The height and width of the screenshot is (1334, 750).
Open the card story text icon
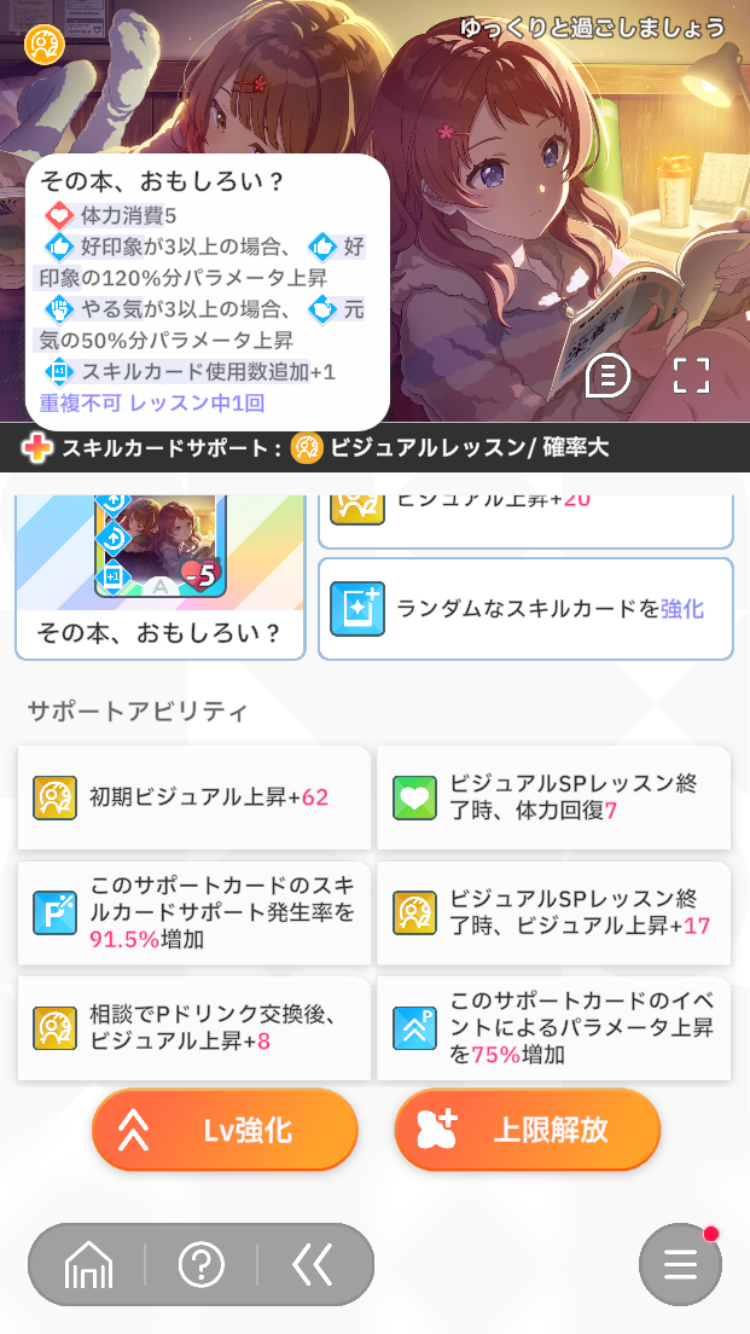(x=608, y=375)
